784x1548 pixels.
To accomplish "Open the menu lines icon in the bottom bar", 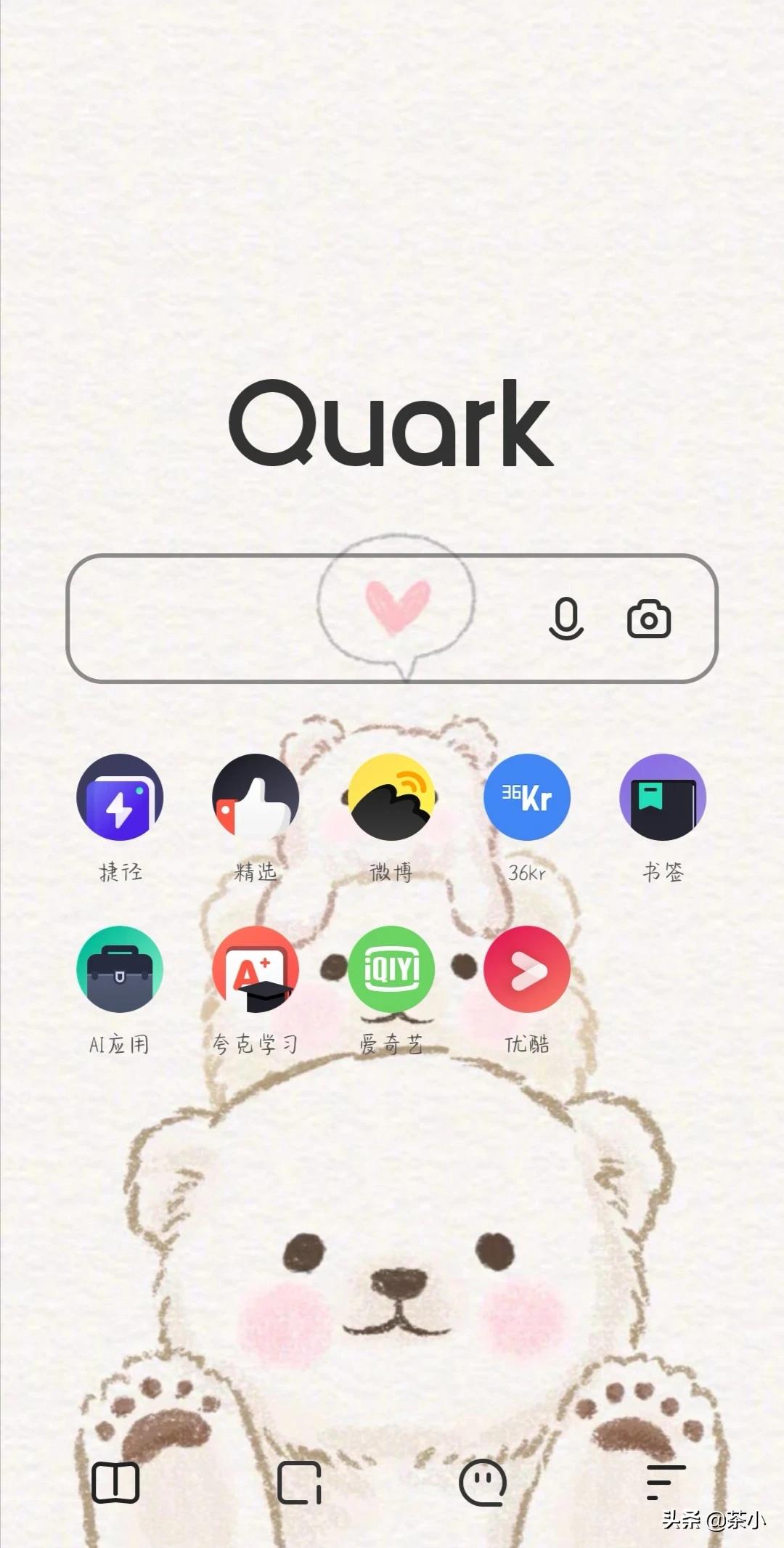I will [665, 1482].
